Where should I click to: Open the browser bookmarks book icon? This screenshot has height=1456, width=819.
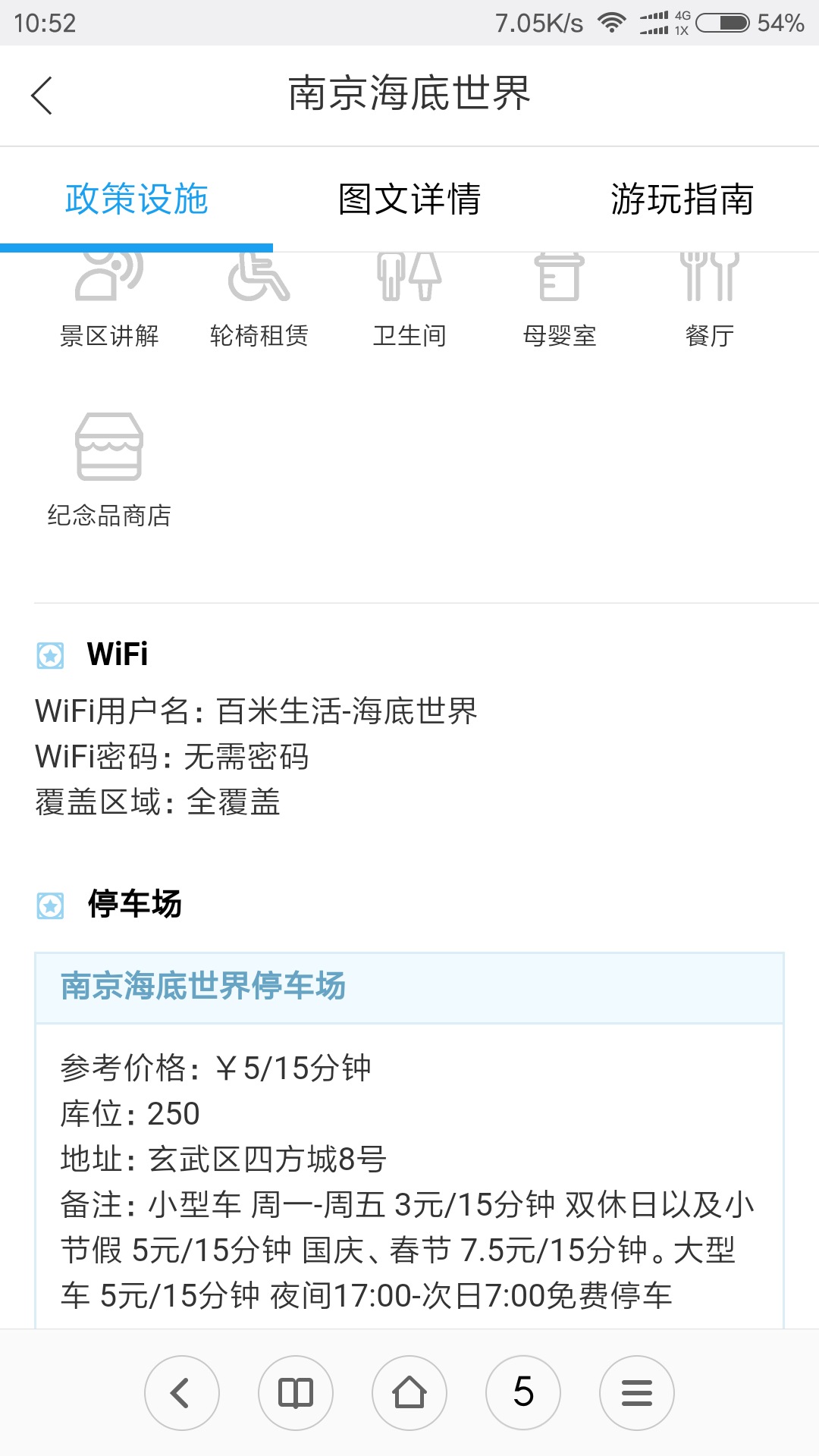coord(296,1393)
